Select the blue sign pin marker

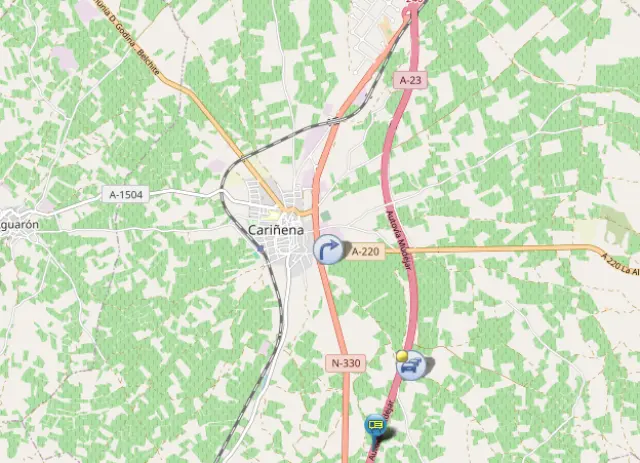376,426
